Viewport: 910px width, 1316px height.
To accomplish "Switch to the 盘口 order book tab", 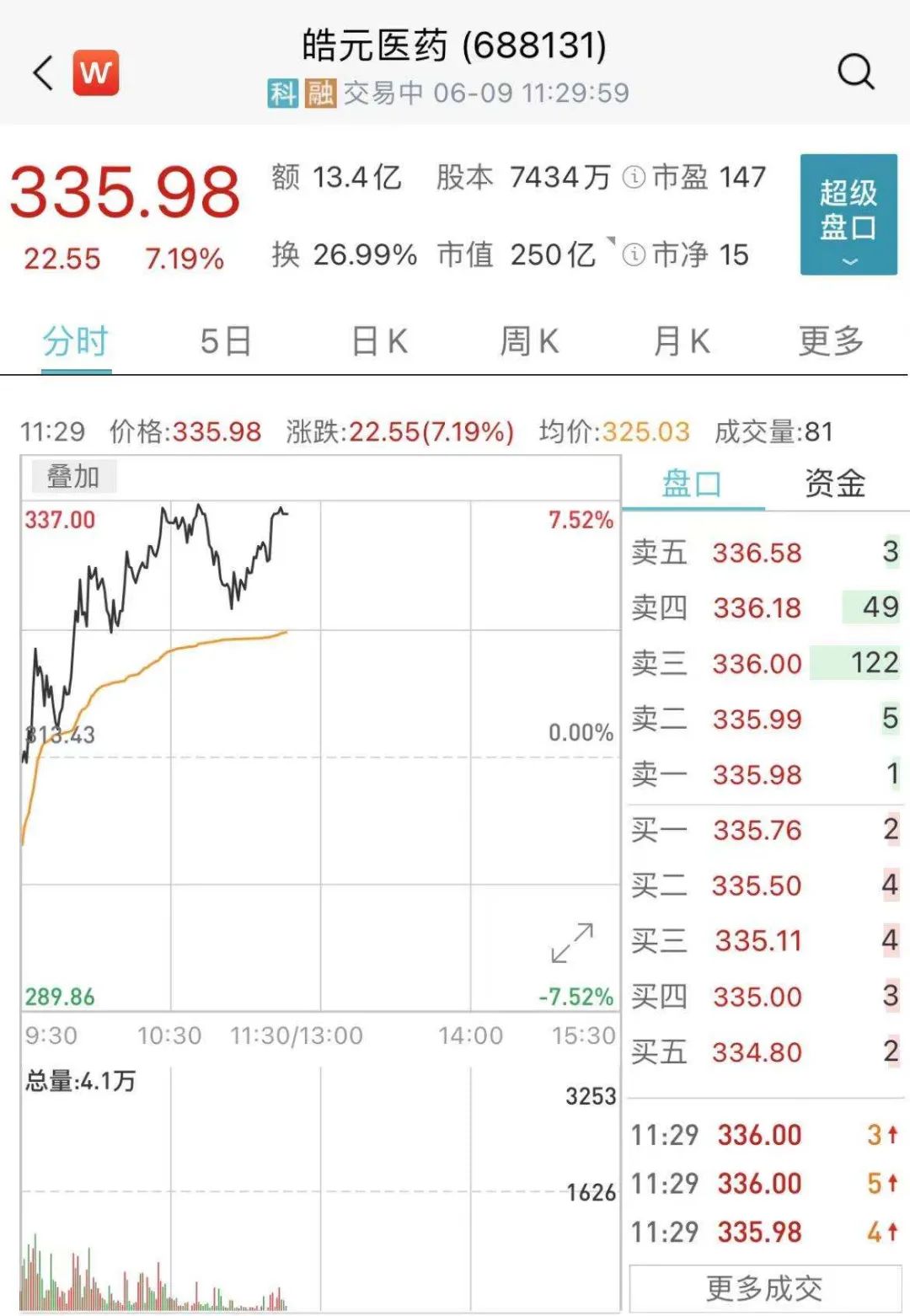I will click(692, 484).
